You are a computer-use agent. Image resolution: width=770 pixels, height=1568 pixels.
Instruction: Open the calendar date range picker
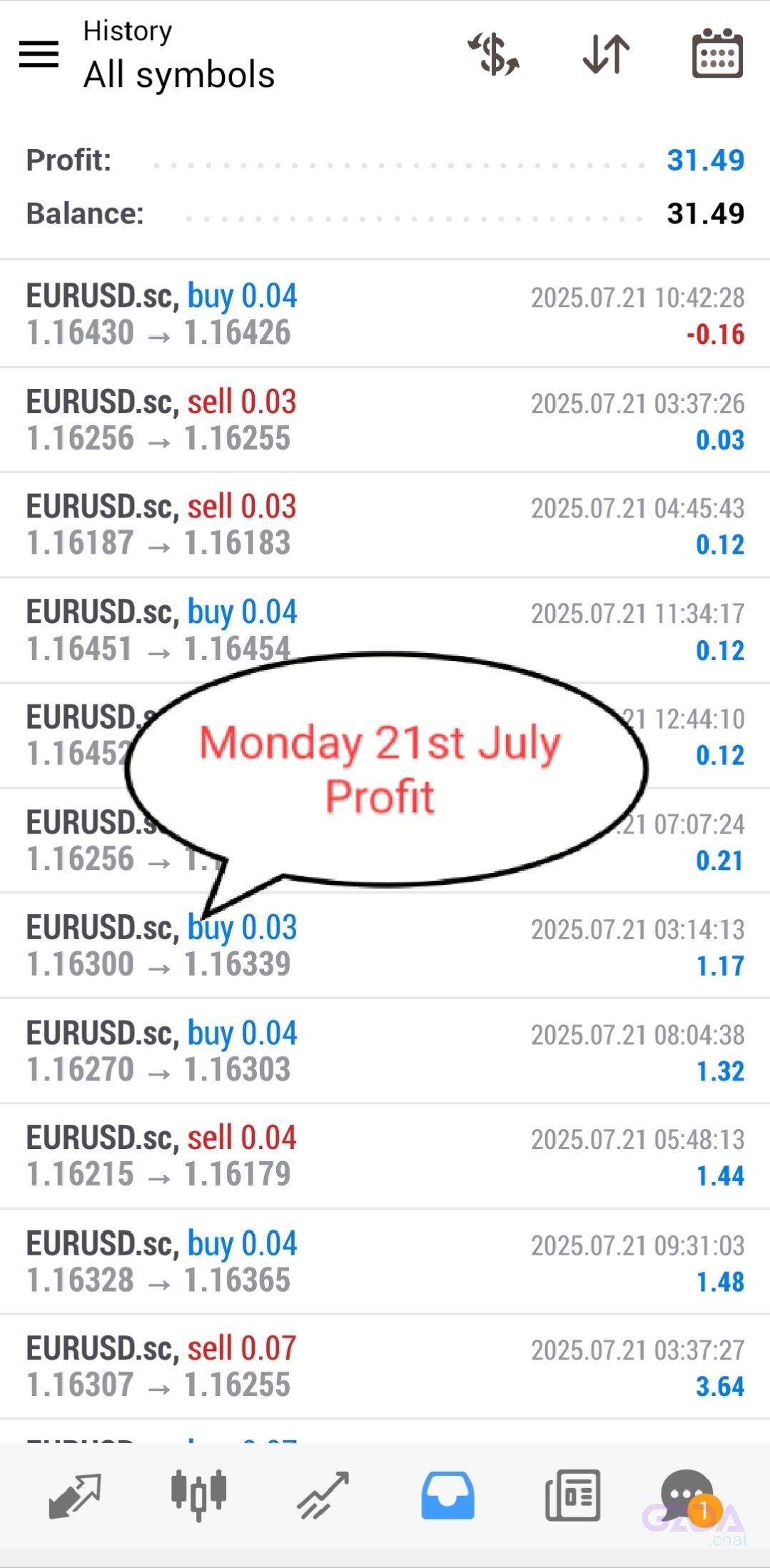pyautogui.click(x=717, y=54)
